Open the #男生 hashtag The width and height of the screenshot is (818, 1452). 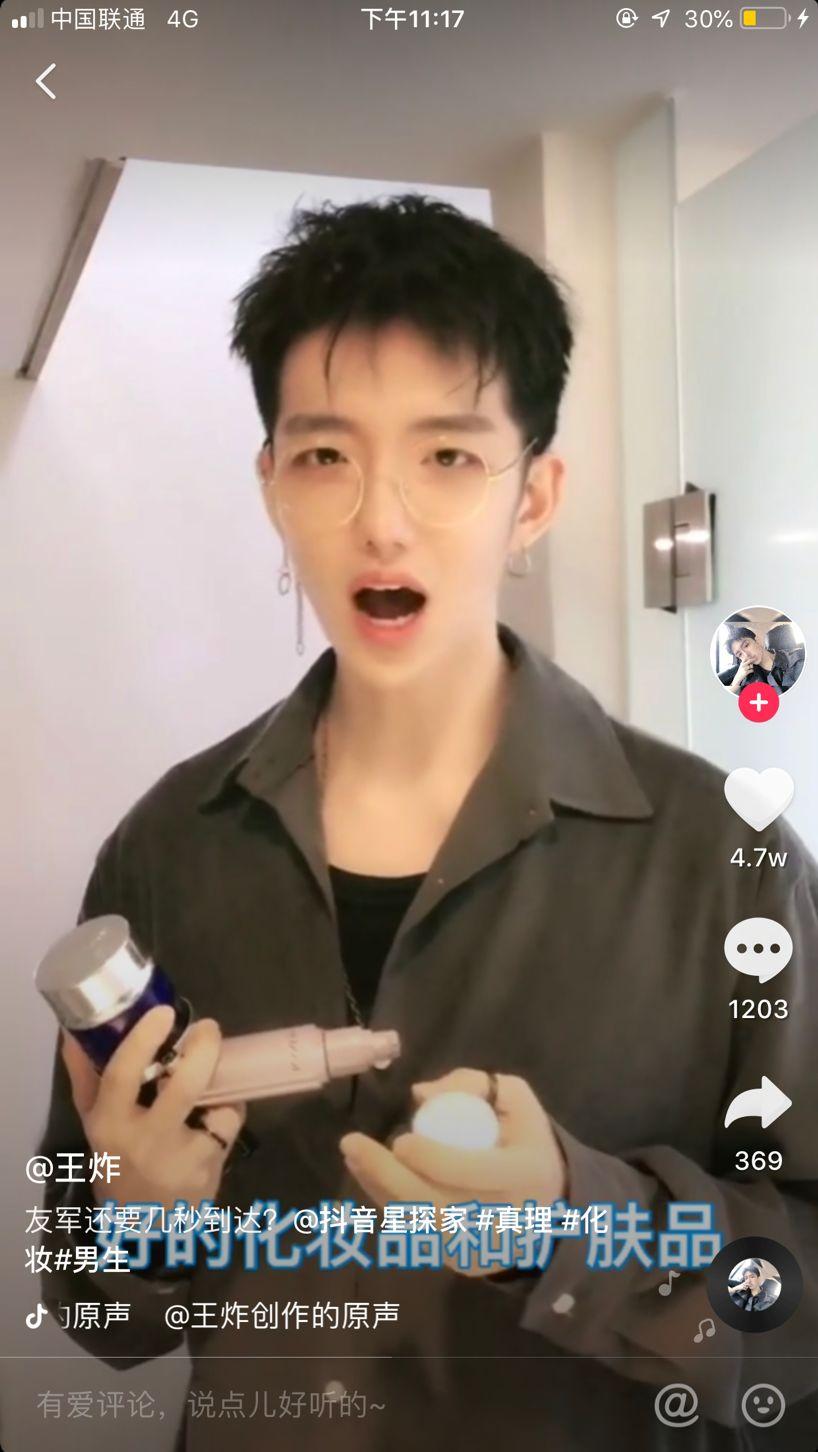coord(92,1259)
